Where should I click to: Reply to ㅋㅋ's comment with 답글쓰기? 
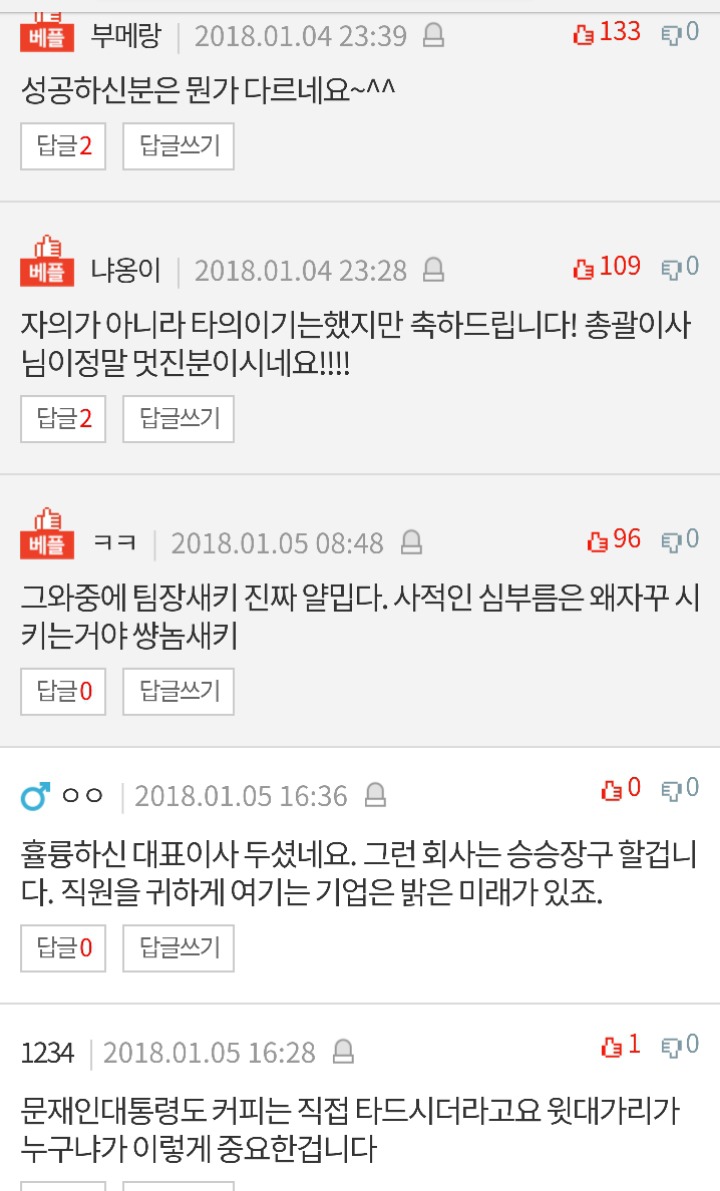[x=178, y=691]
